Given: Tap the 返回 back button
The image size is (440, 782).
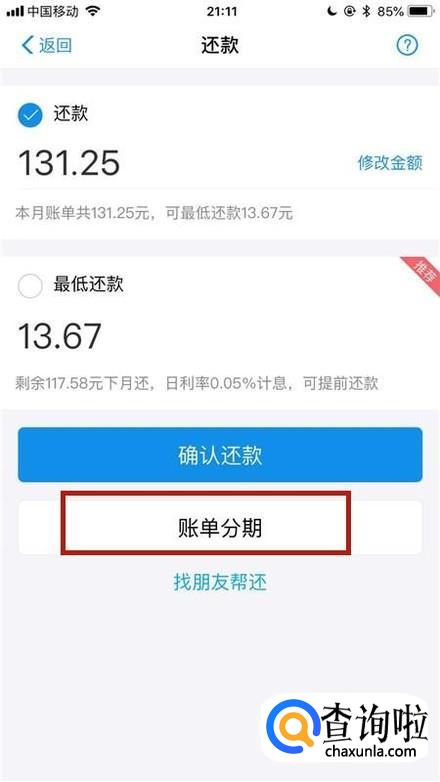Looking at the screenshot, I should pyautogui.click(x=46, y=45).
